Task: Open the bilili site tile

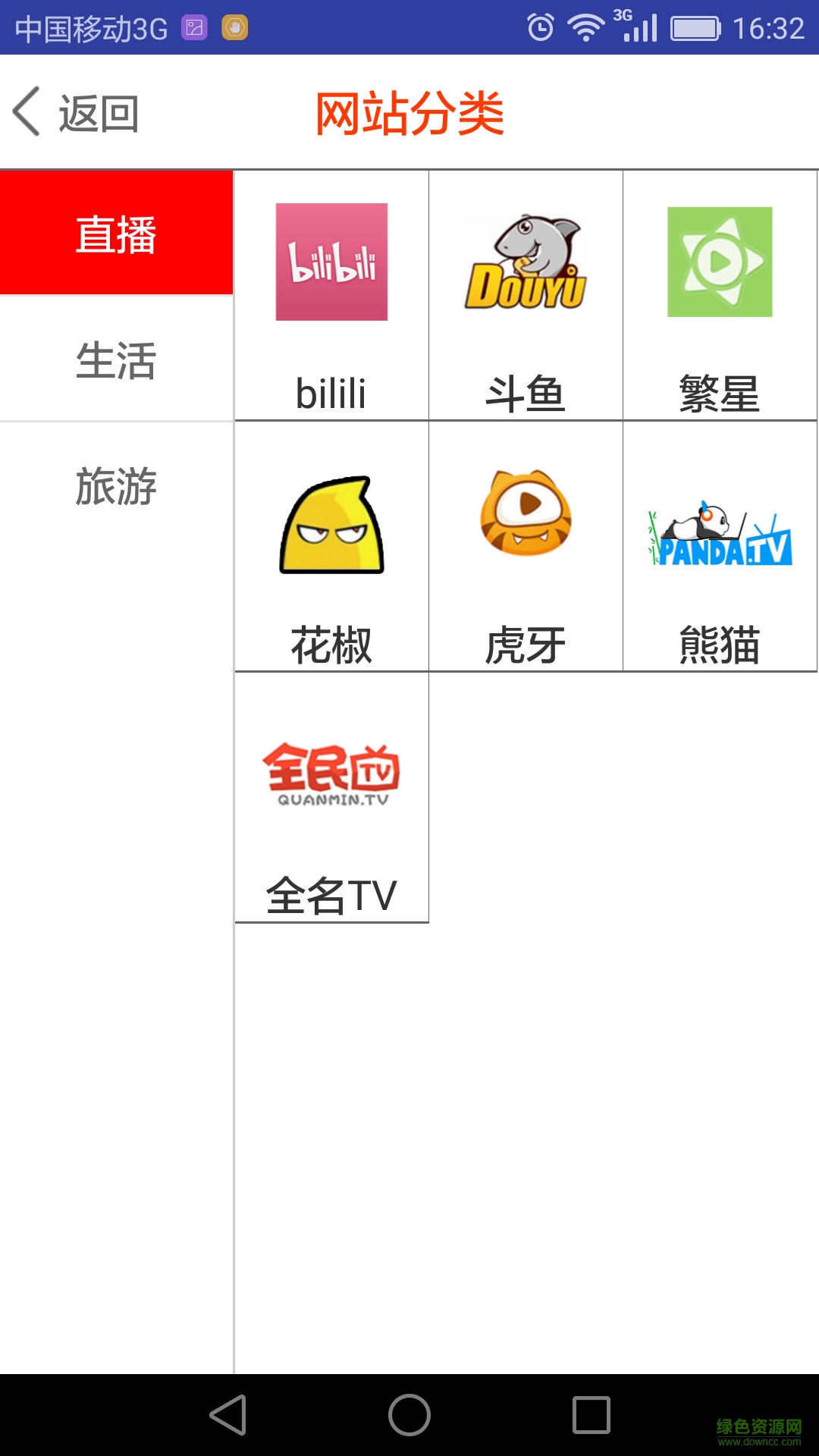Action: coord(331,296)
